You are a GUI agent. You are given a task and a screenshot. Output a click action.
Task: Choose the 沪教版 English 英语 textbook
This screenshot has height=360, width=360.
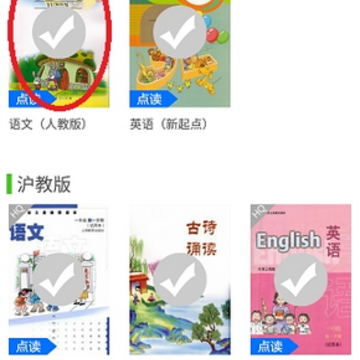click(x=301, y=279)
